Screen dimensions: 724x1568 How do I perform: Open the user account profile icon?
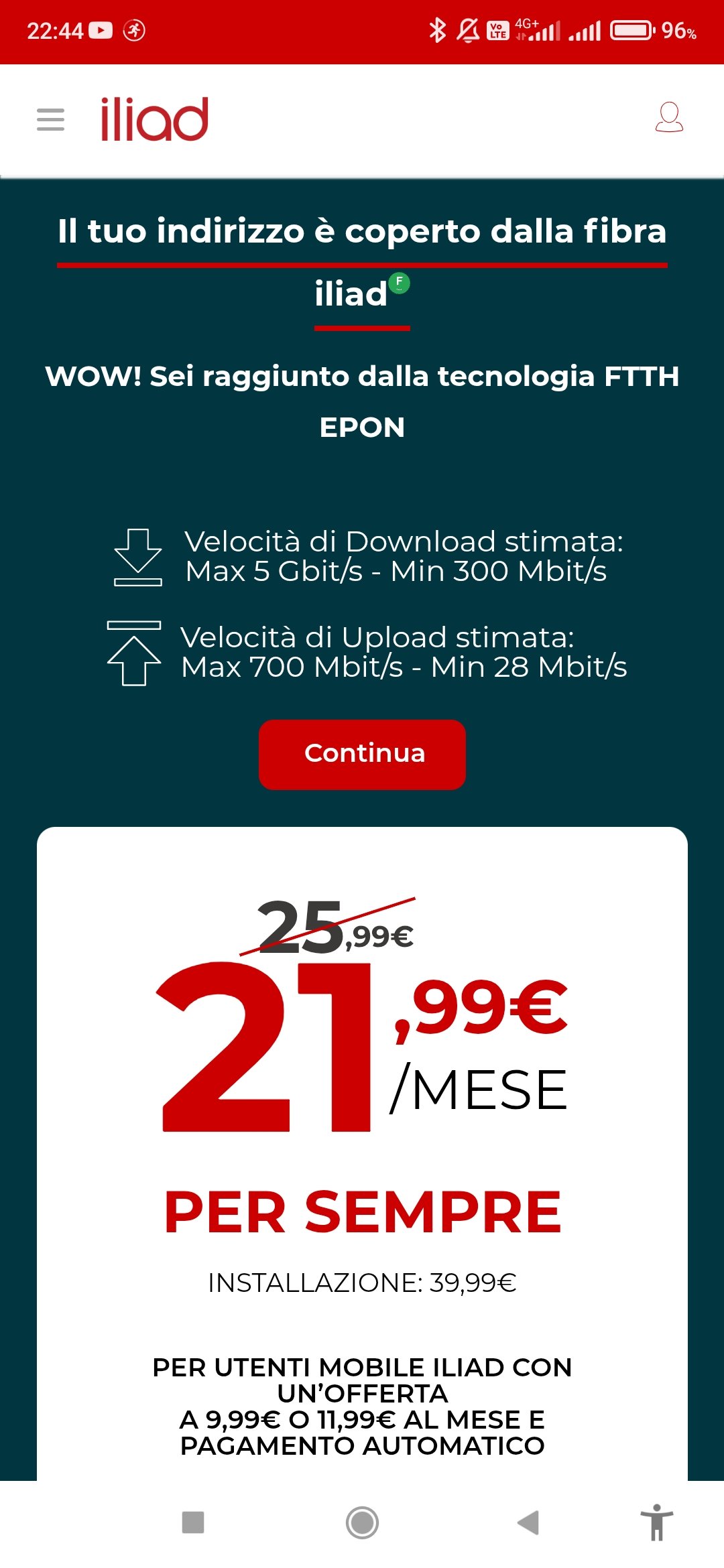click(668, 117)
